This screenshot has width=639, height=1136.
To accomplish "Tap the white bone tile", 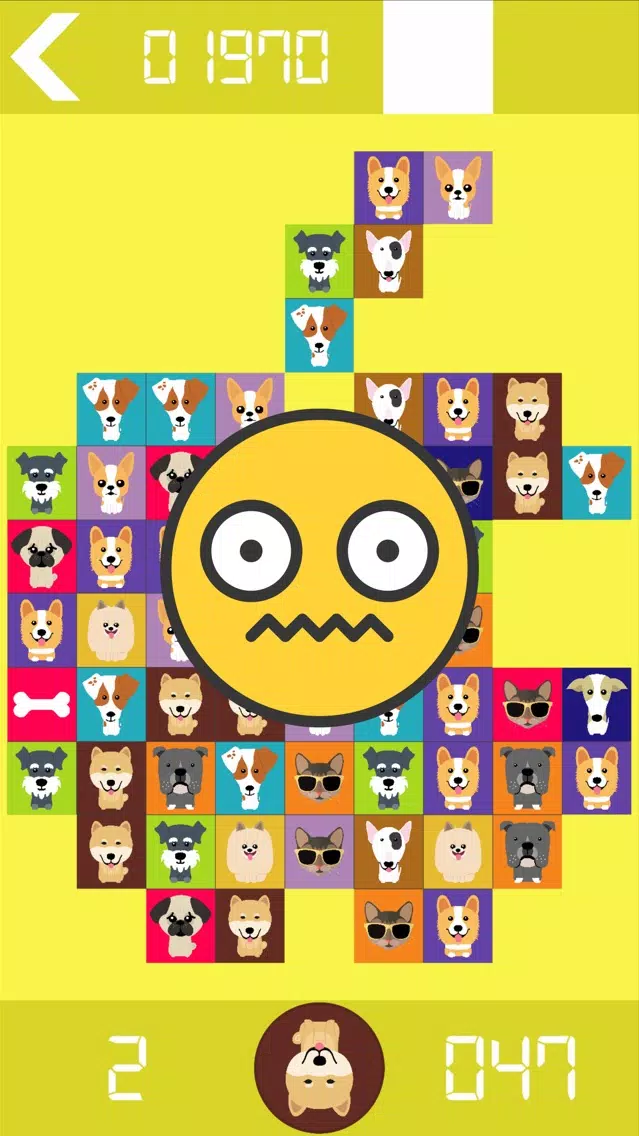I will tap(42, 703).
